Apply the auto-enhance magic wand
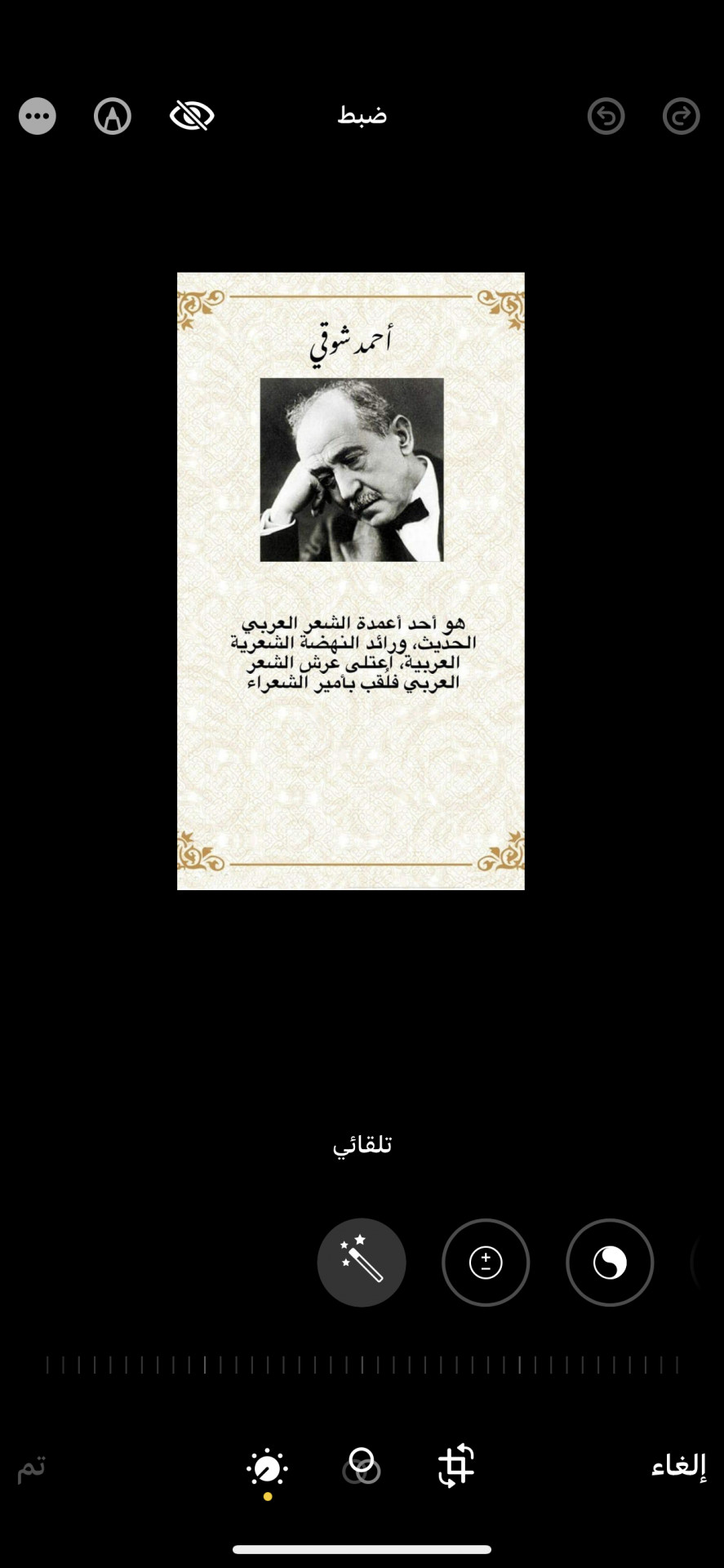This screenshot has height=1568, width=724. [x=362, y=1263]
